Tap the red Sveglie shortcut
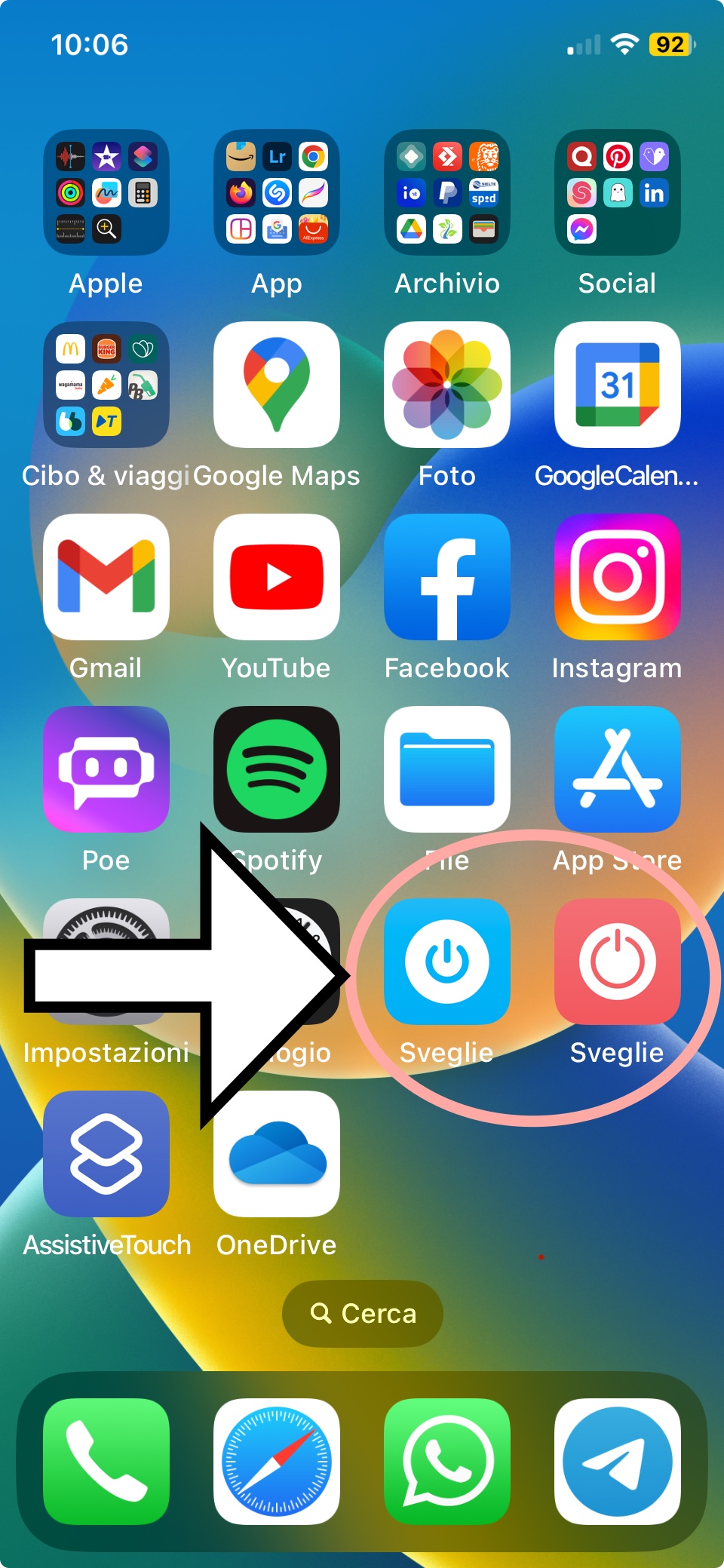 click(618, 962)
